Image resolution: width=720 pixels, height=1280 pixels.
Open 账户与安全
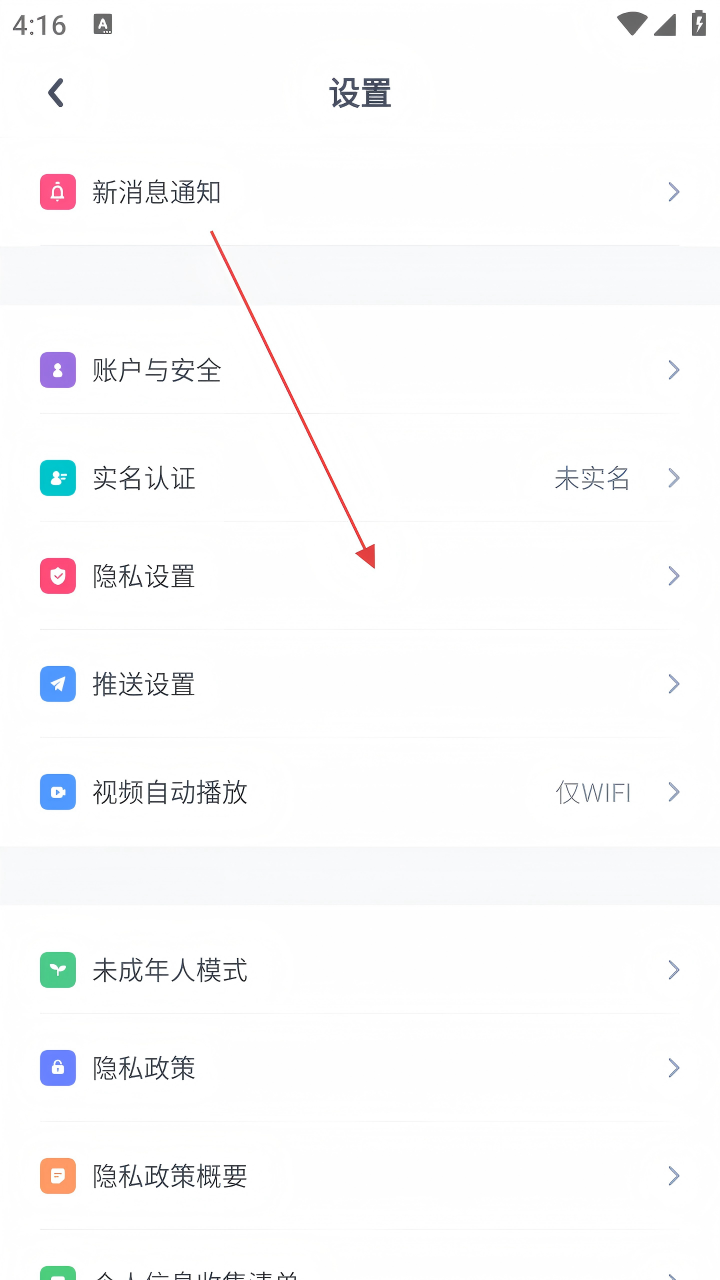coord(156,370)
